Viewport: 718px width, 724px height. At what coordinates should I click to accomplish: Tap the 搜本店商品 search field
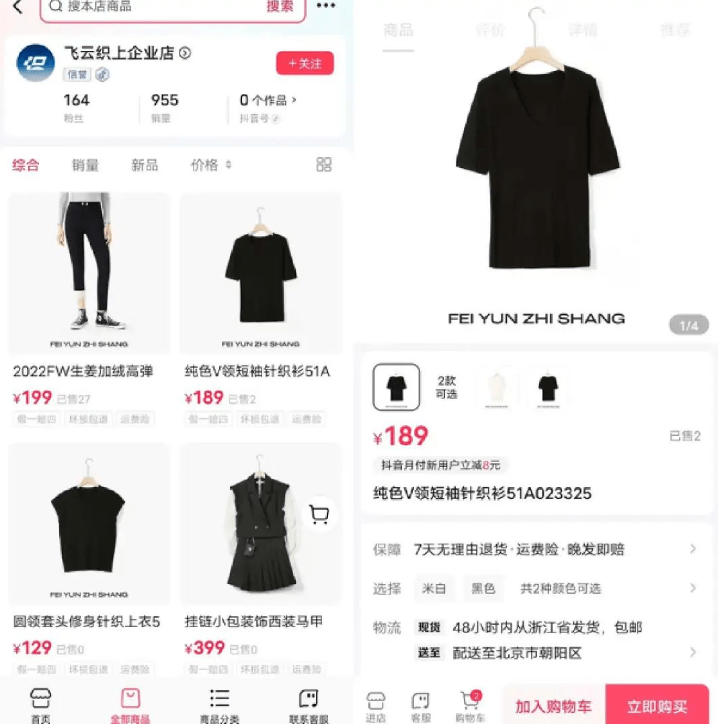(150, 7)
